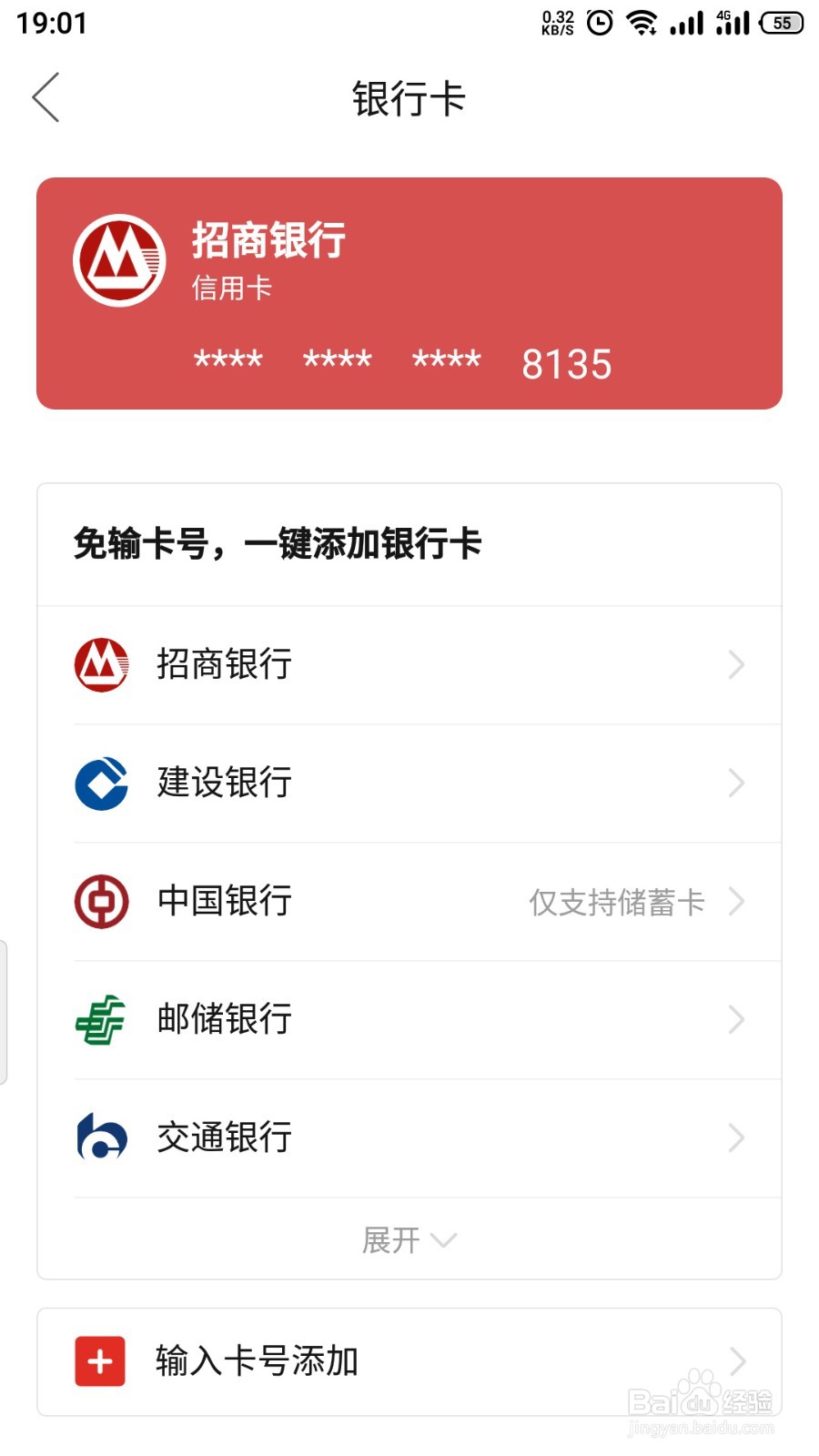Add a 交通银行 card

click(409, 1137)
